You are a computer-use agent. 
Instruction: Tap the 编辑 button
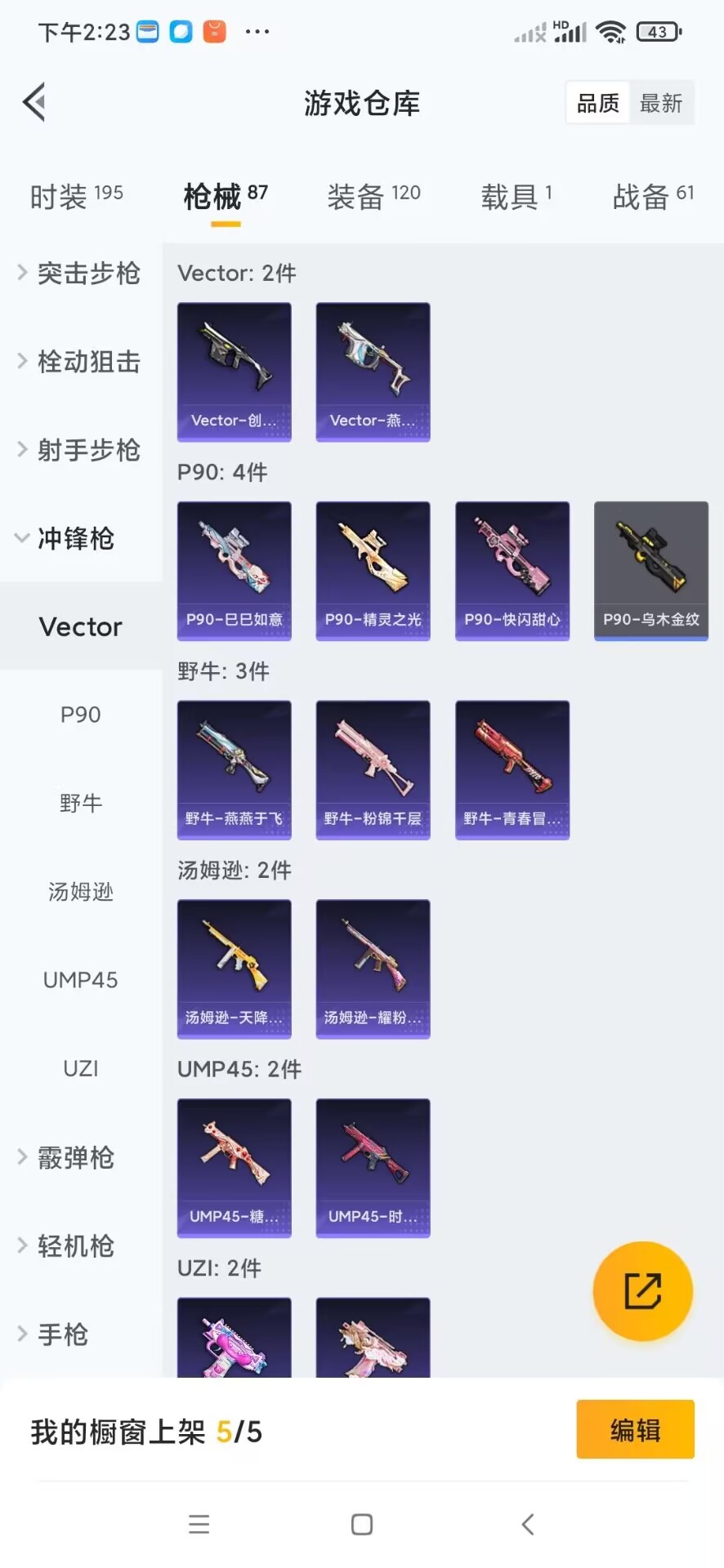[x=635, y=1429]
